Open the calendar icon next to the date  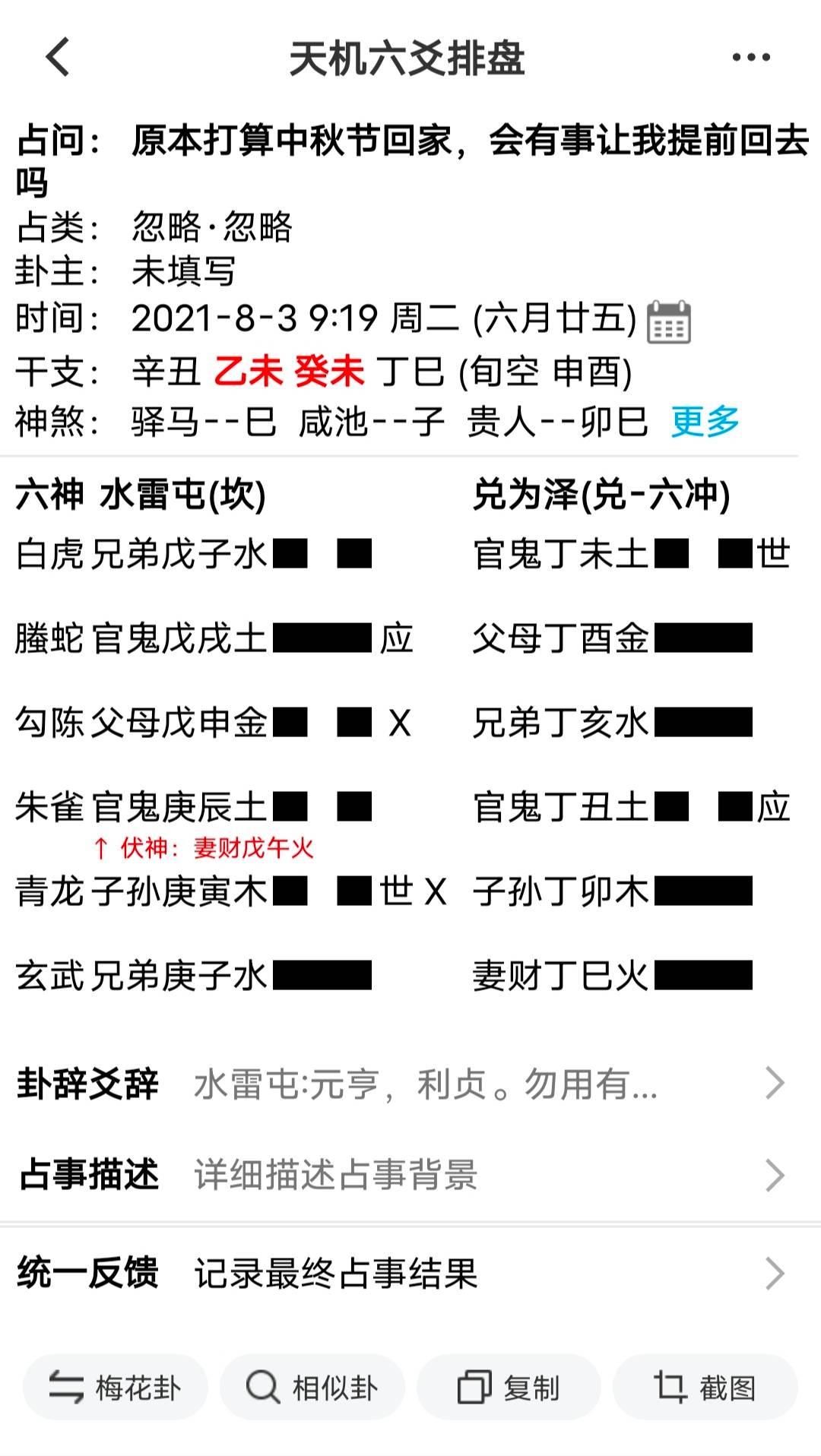click(668, 322)
